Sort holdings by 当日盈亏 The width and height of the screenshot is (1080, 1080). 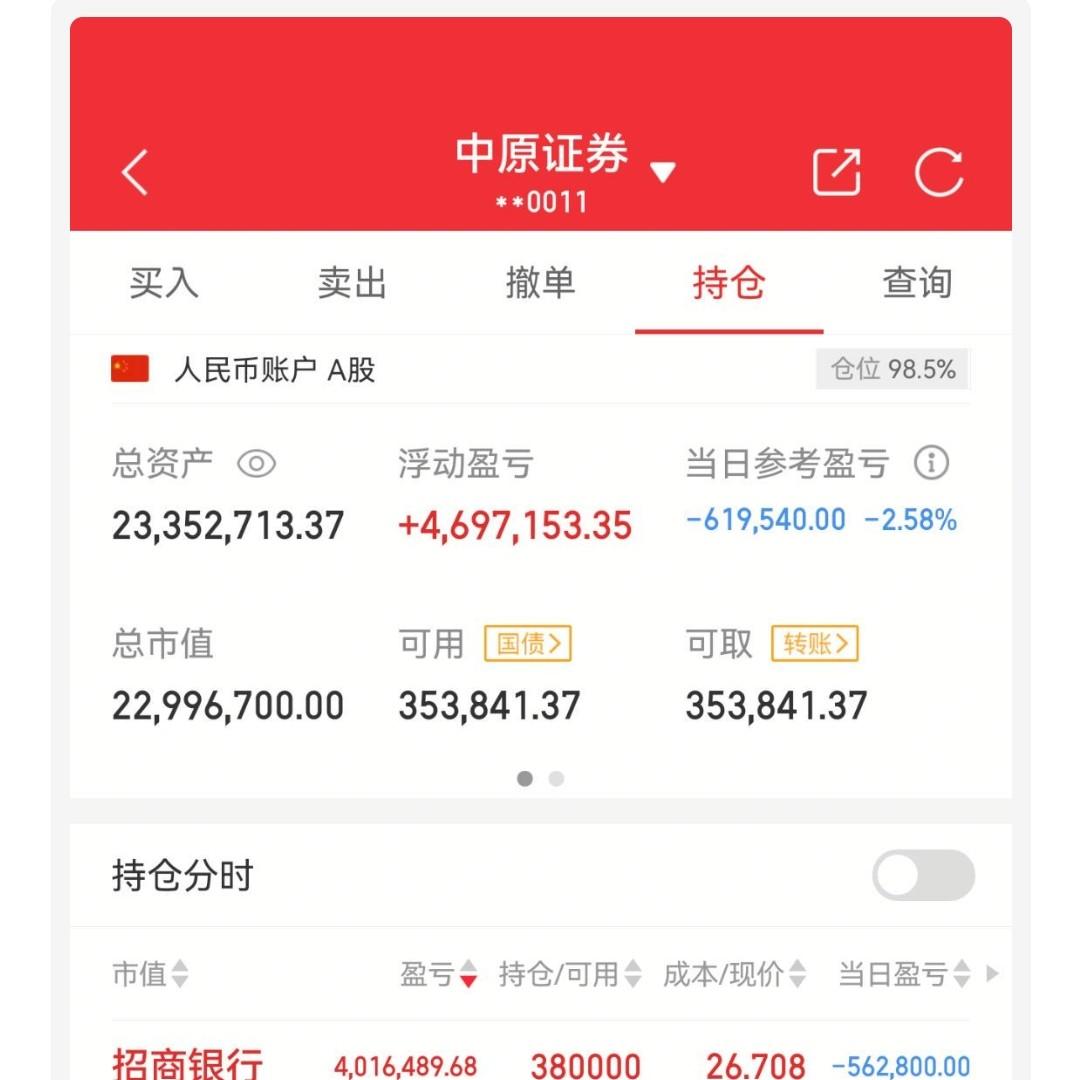(904, 974)
